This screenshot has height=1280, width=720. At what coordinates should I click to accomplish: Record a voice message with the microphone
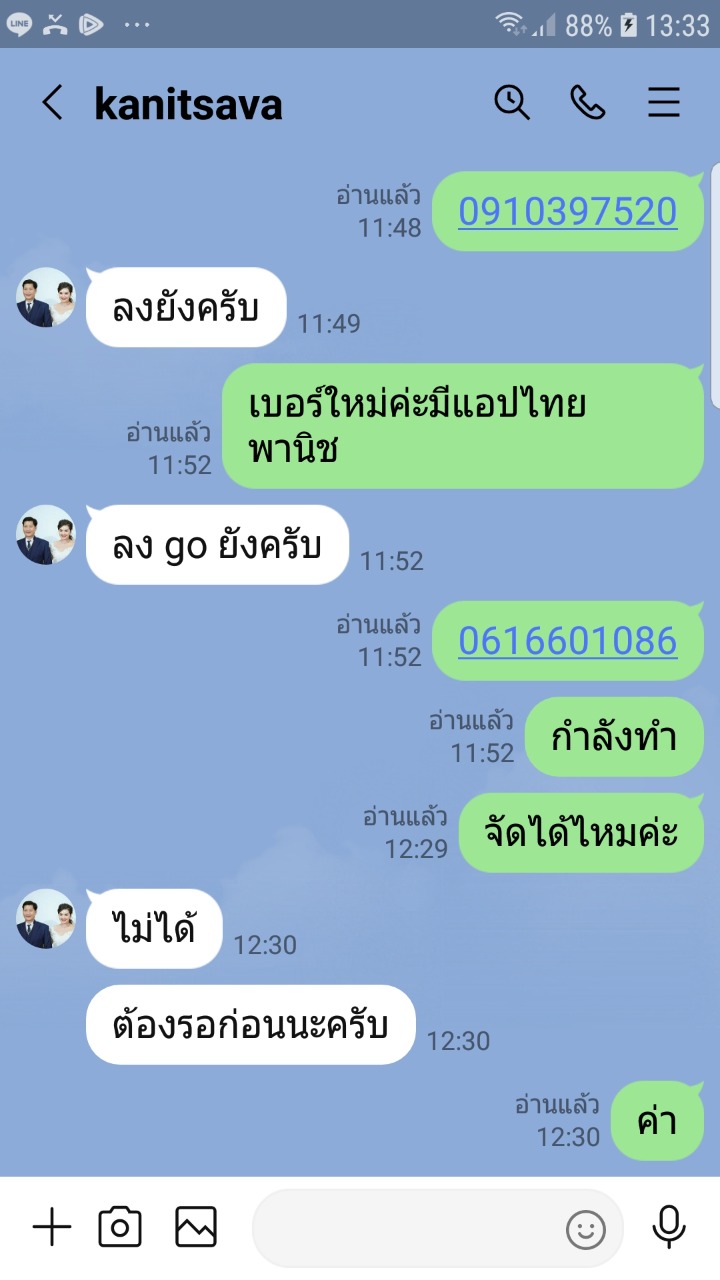pos(669,1227)
